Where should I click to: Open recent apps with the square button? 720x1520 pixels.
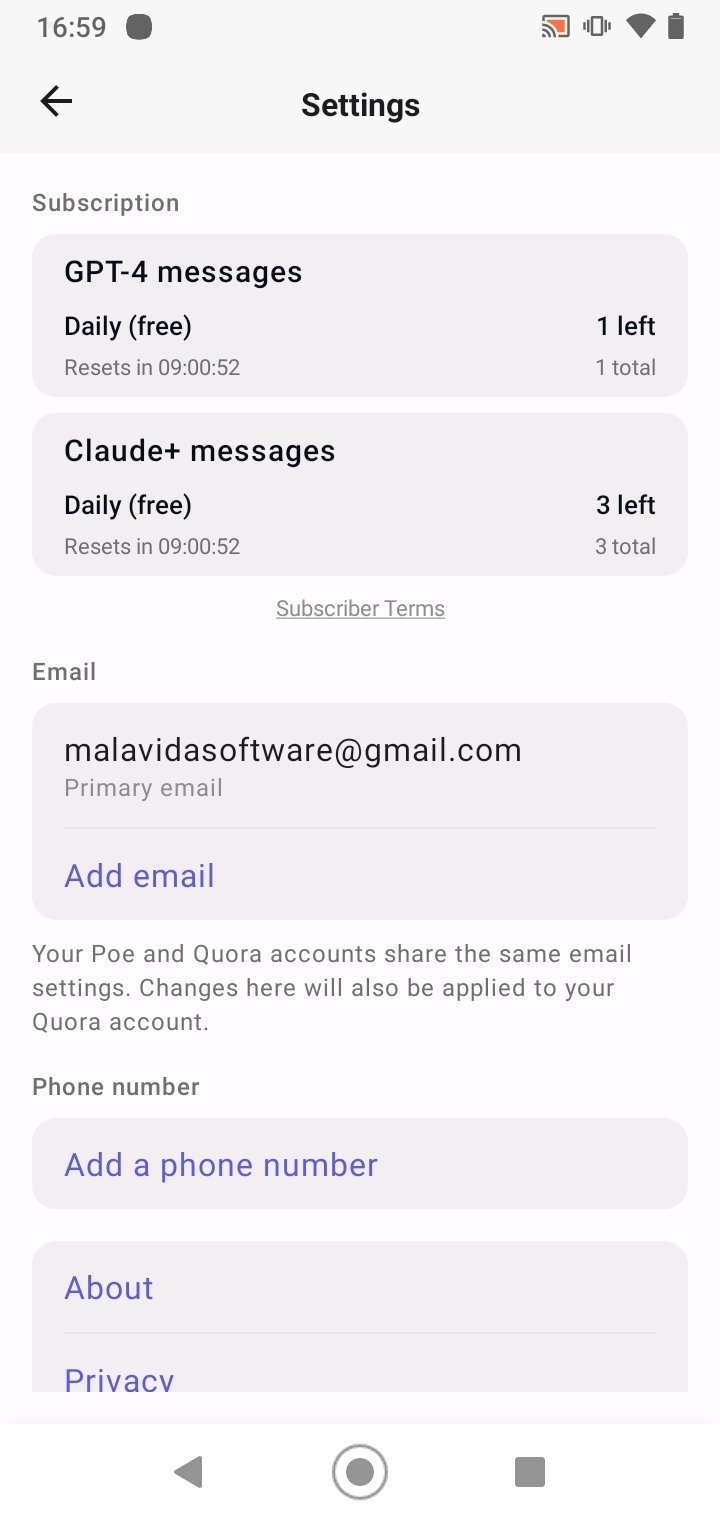coord(529,1472)
